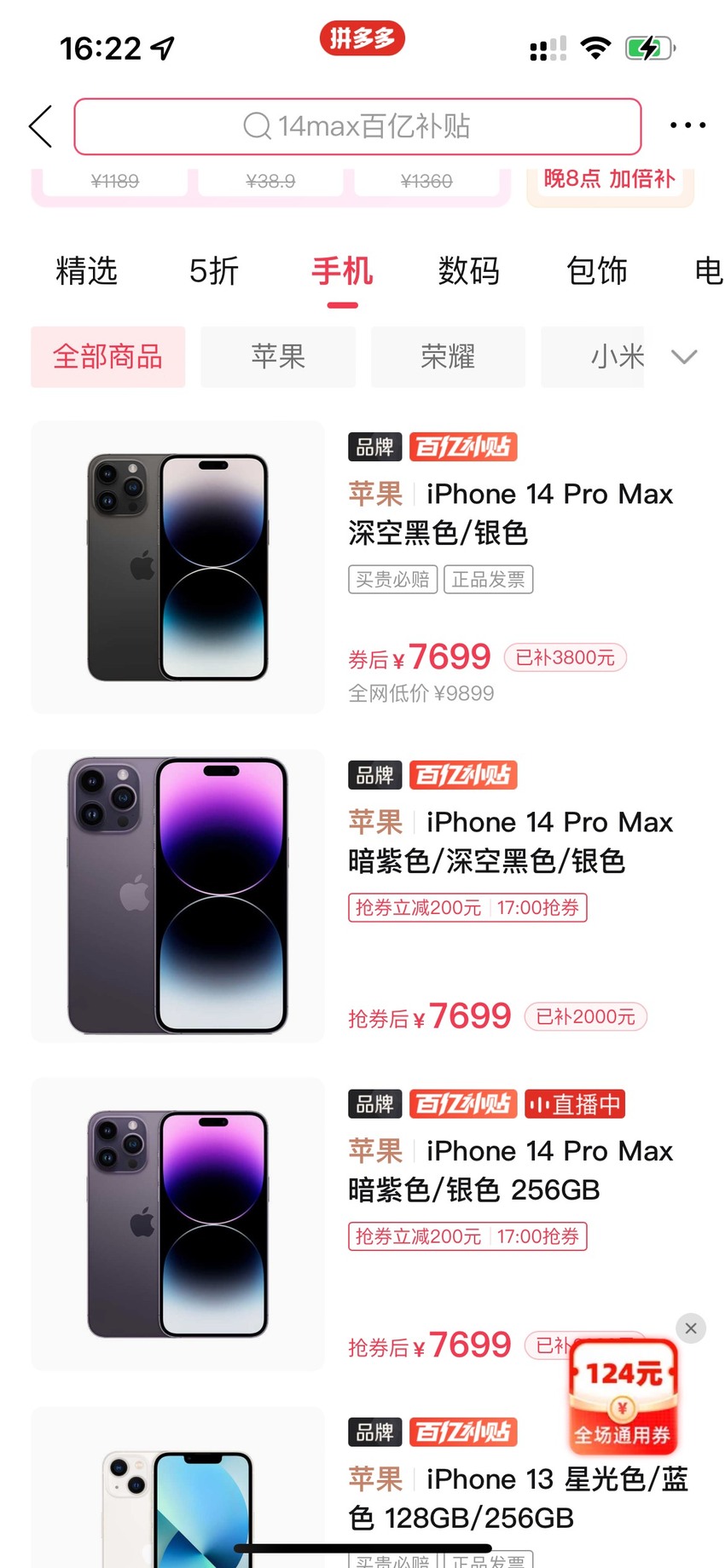Select the 数码 category tab

(469, 271)
